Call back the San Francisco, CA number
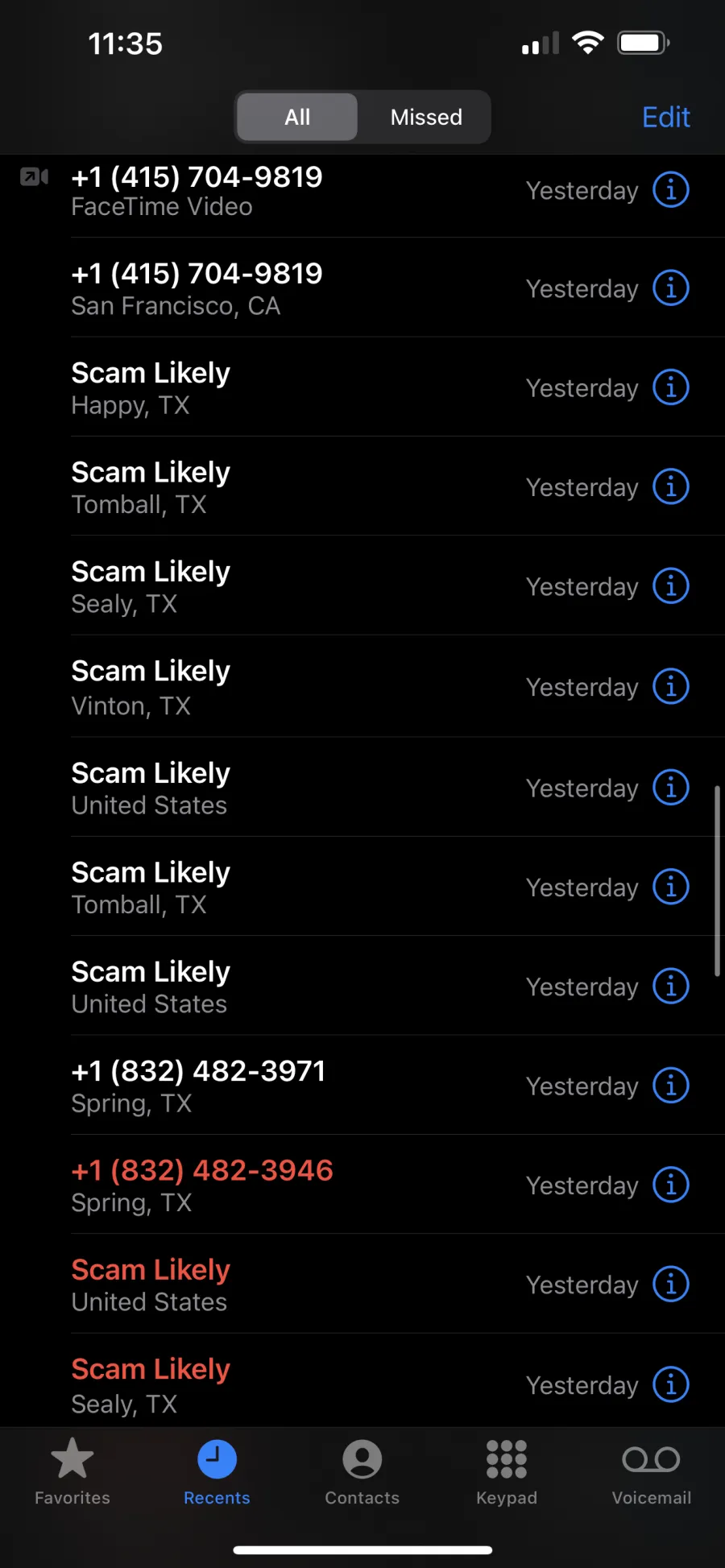725x1568 pixels. point(362,288)
